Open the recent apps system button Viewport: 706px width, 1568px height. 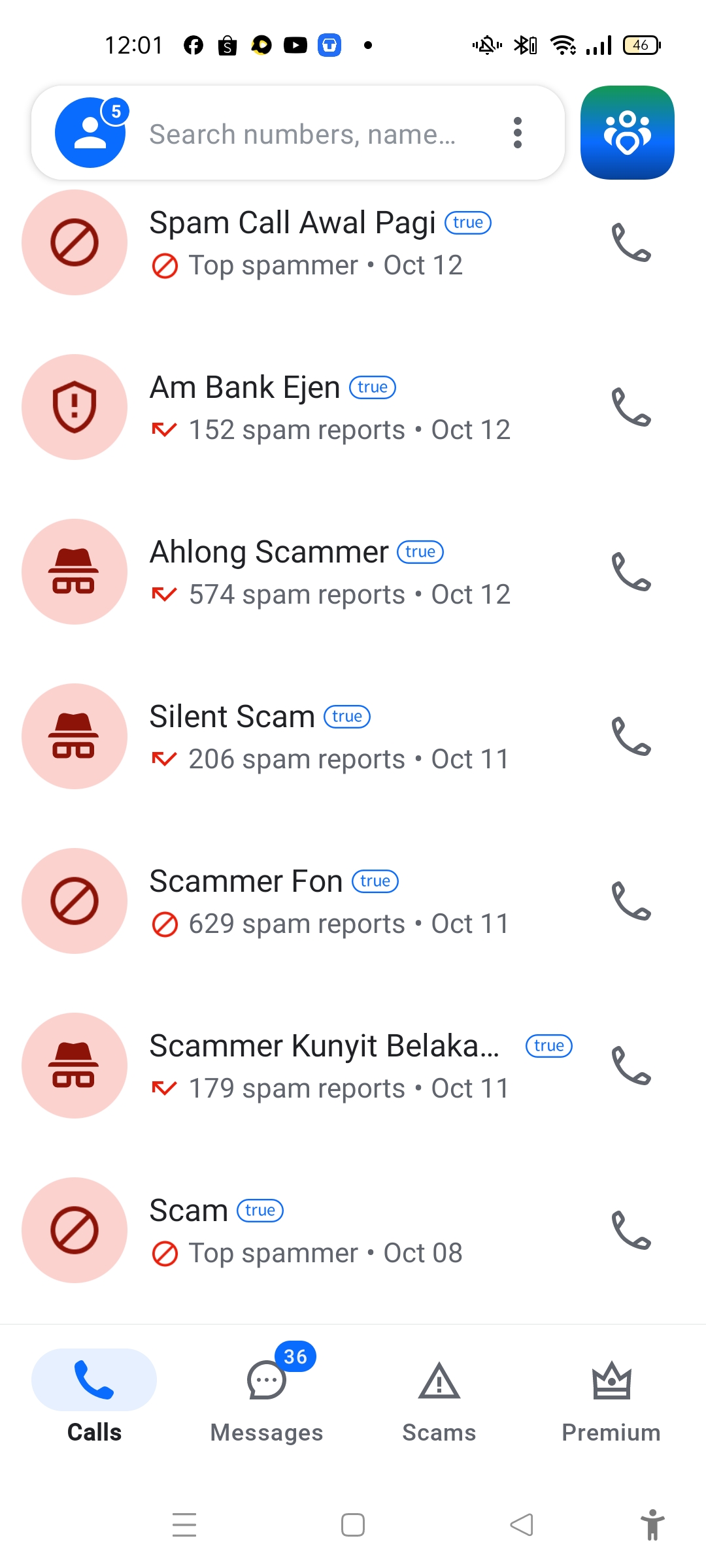tap(184, 1526)
